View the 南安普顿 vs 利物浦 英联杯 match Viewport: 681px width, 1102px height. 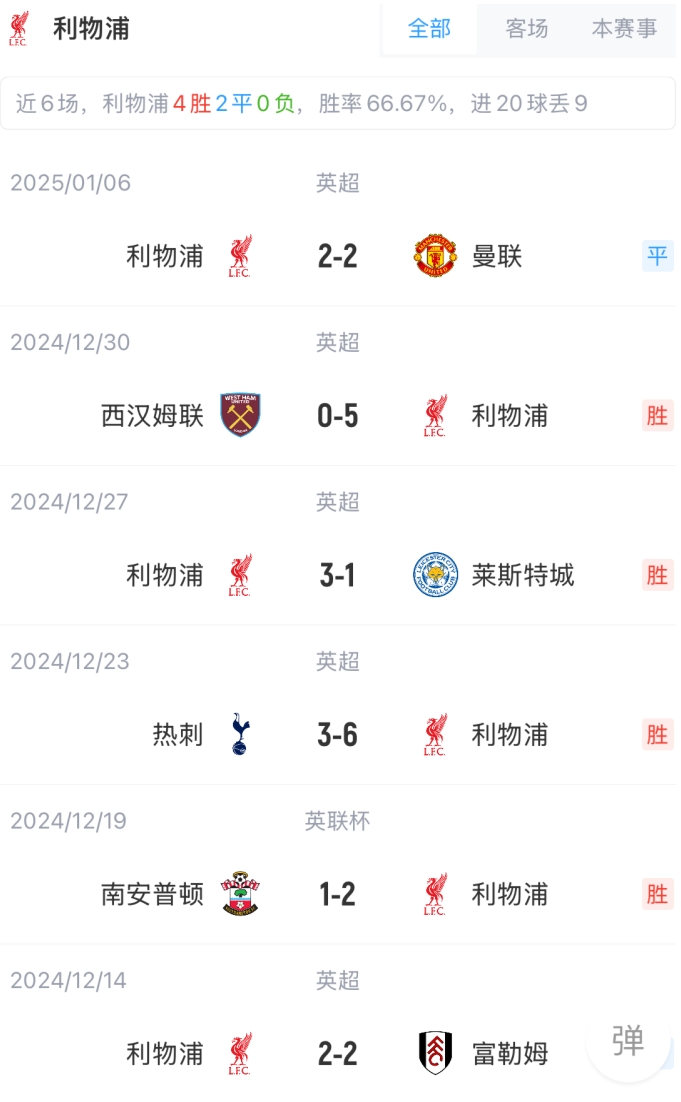tap(338, 894)
